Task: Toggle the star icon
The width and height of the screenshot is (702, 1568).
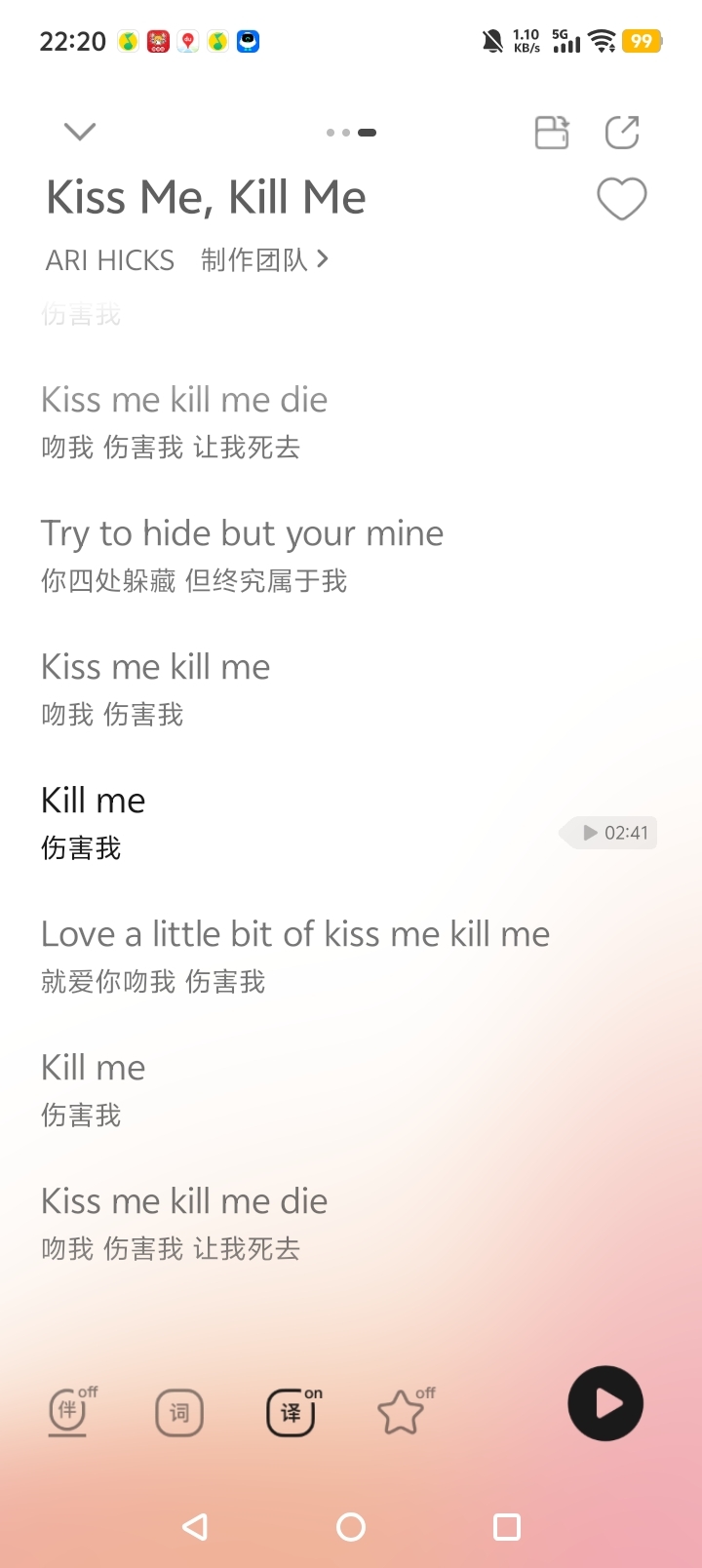Action: coord(402,1412)
